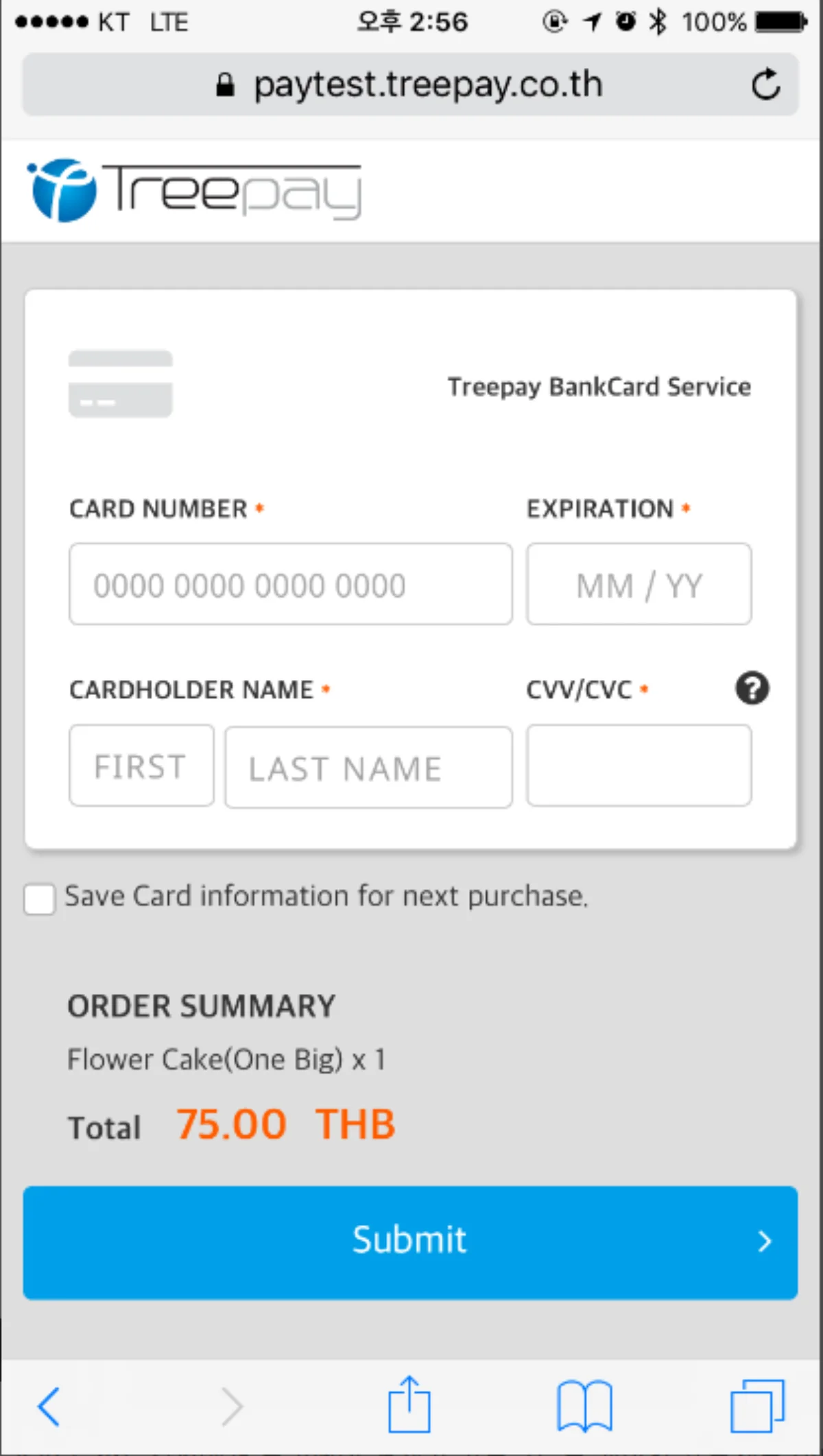
Task: Reload the paytest.treepay.co.th page
Action: pos(765,85)
